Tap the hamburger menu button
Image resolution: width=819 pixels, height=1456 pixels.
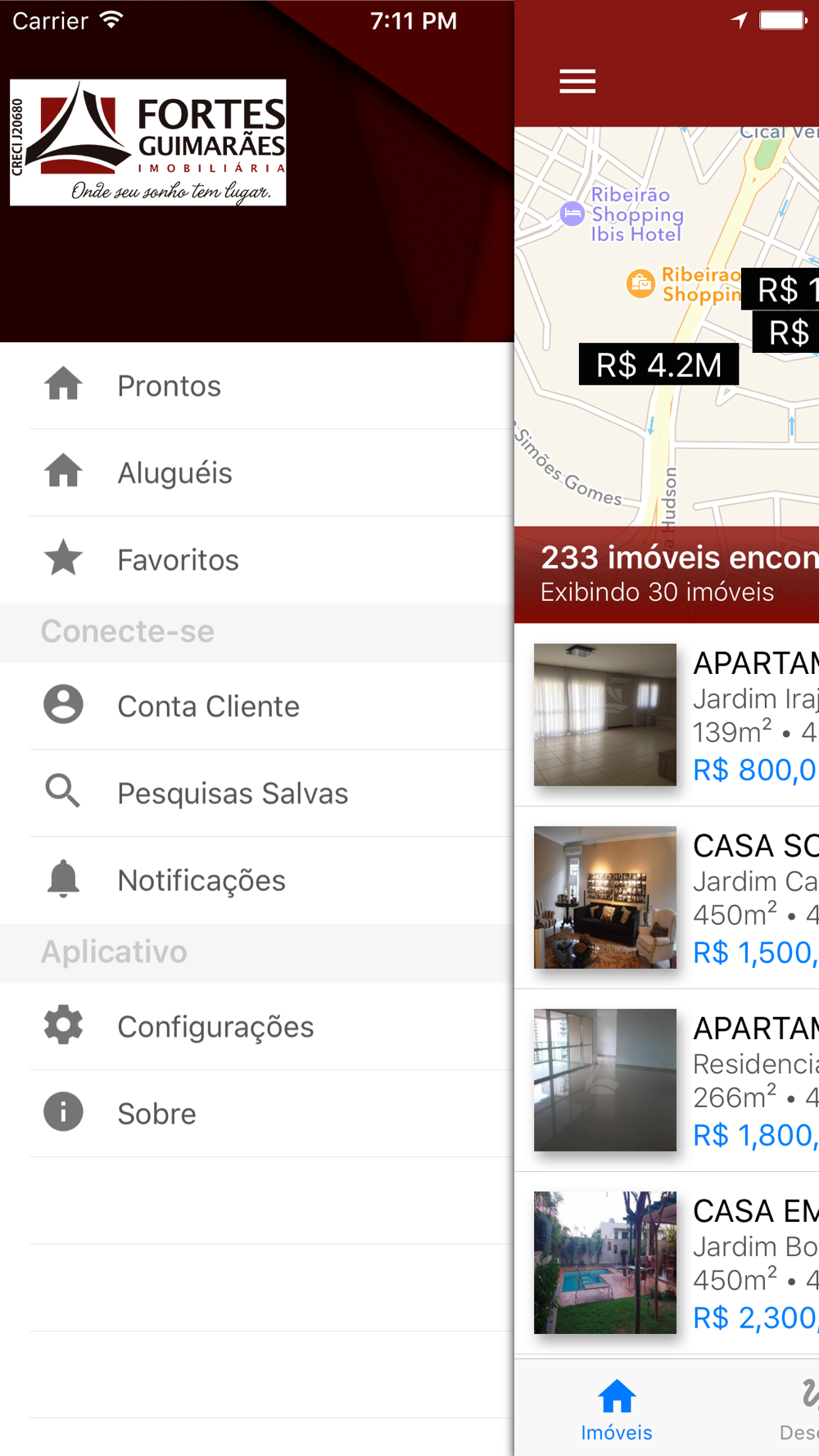(577, 81)
